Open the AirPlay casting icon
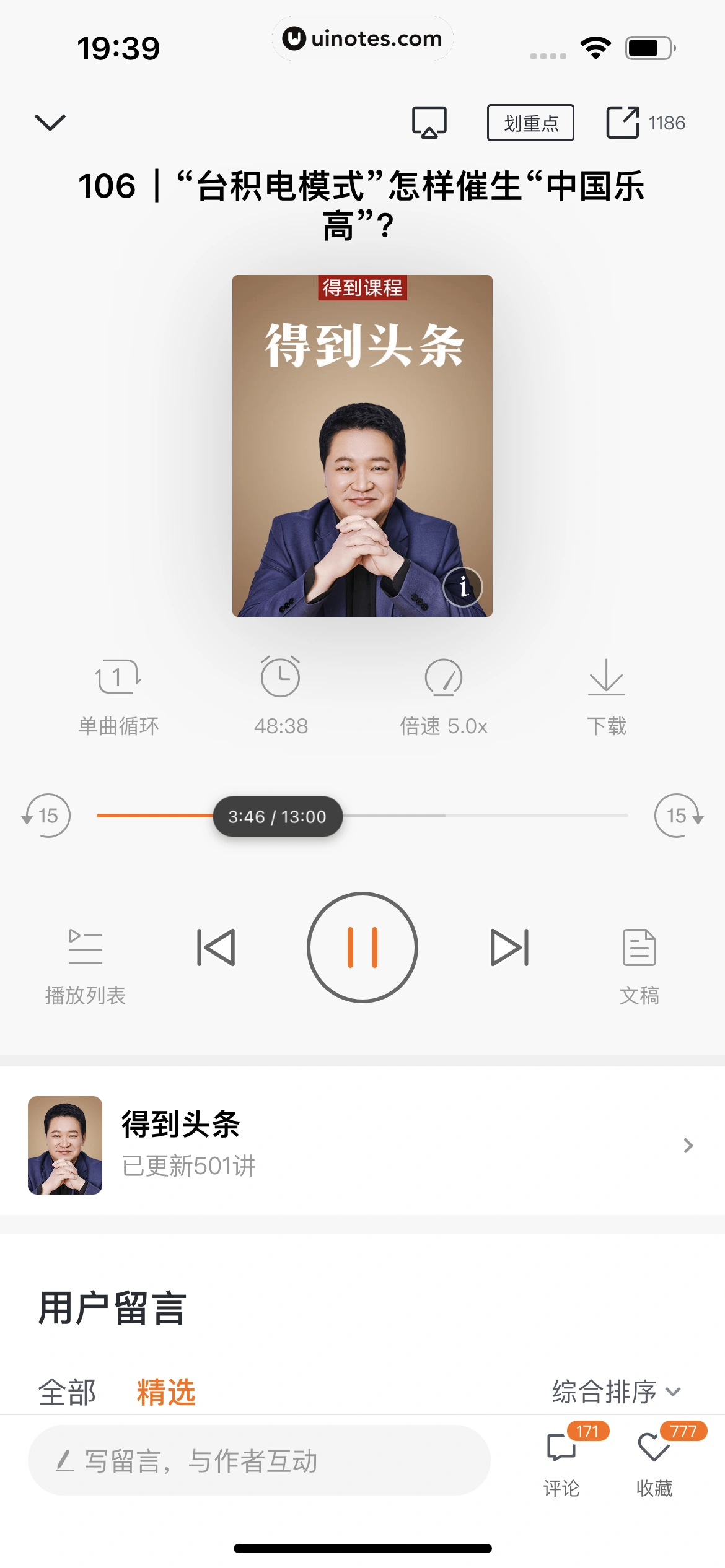The width and height of the screenshot is (725, 1568). 429,123
